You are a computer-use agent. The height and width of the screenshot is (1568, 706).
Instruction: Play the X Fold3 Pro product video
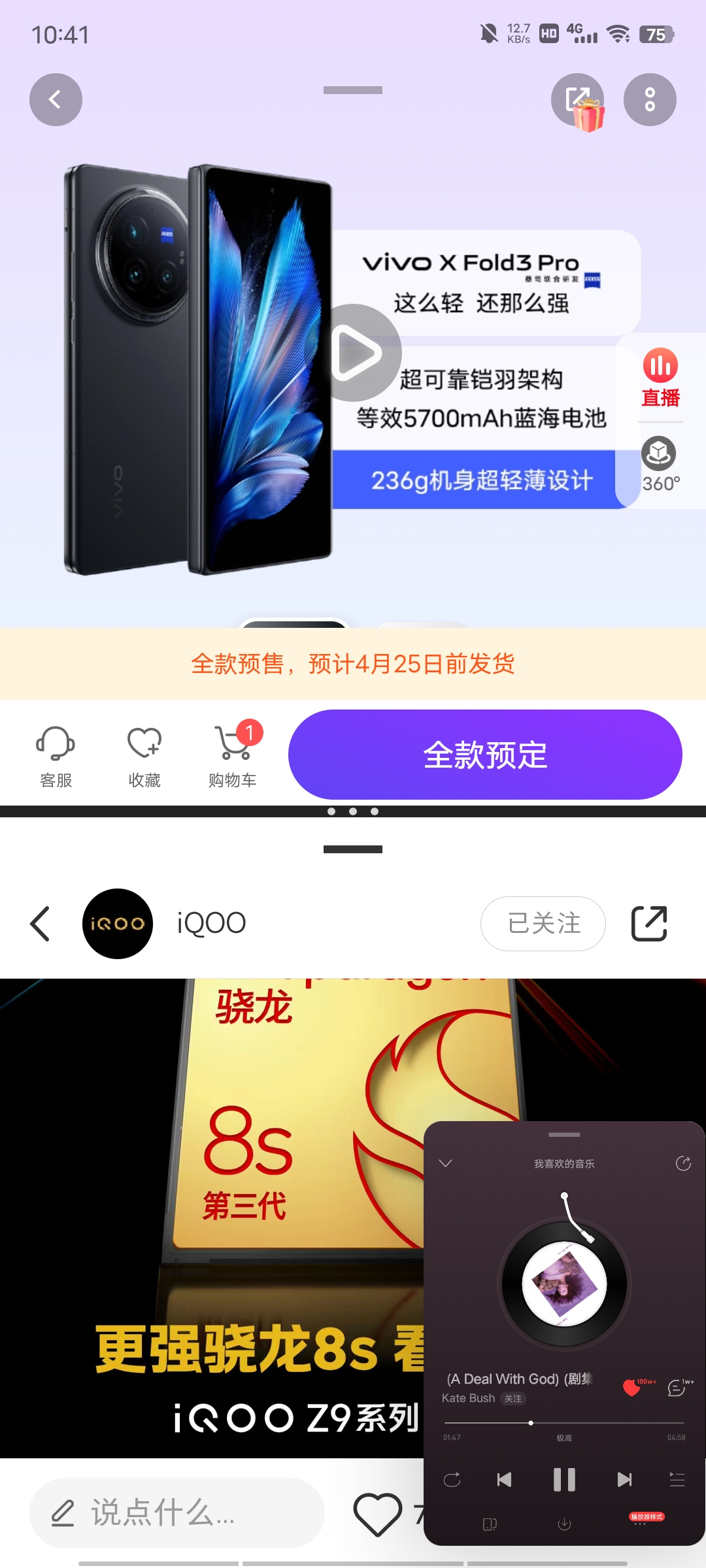[354, 353]
